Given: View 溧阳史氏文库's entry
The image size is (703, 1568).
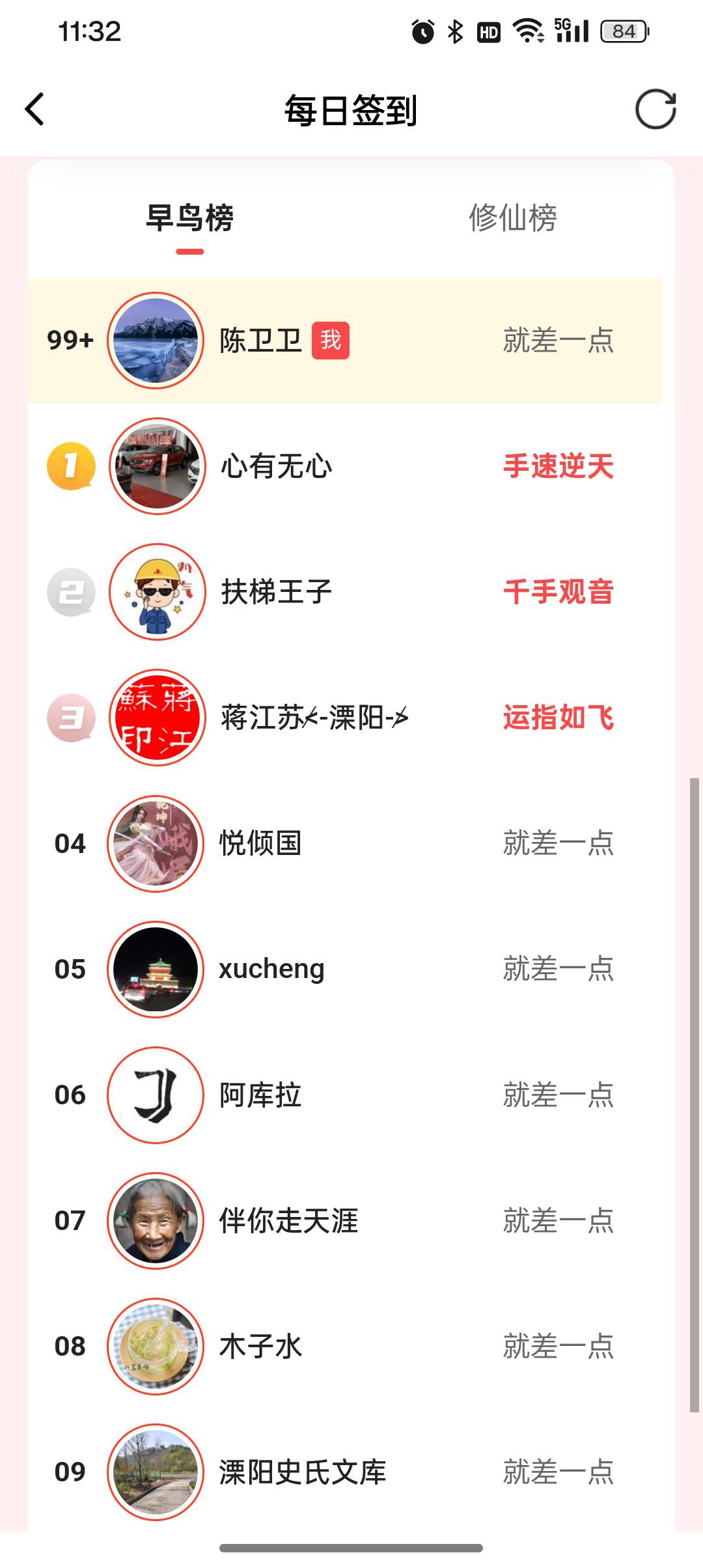Looking at the screenshot, I should [x=303, y=1472].
